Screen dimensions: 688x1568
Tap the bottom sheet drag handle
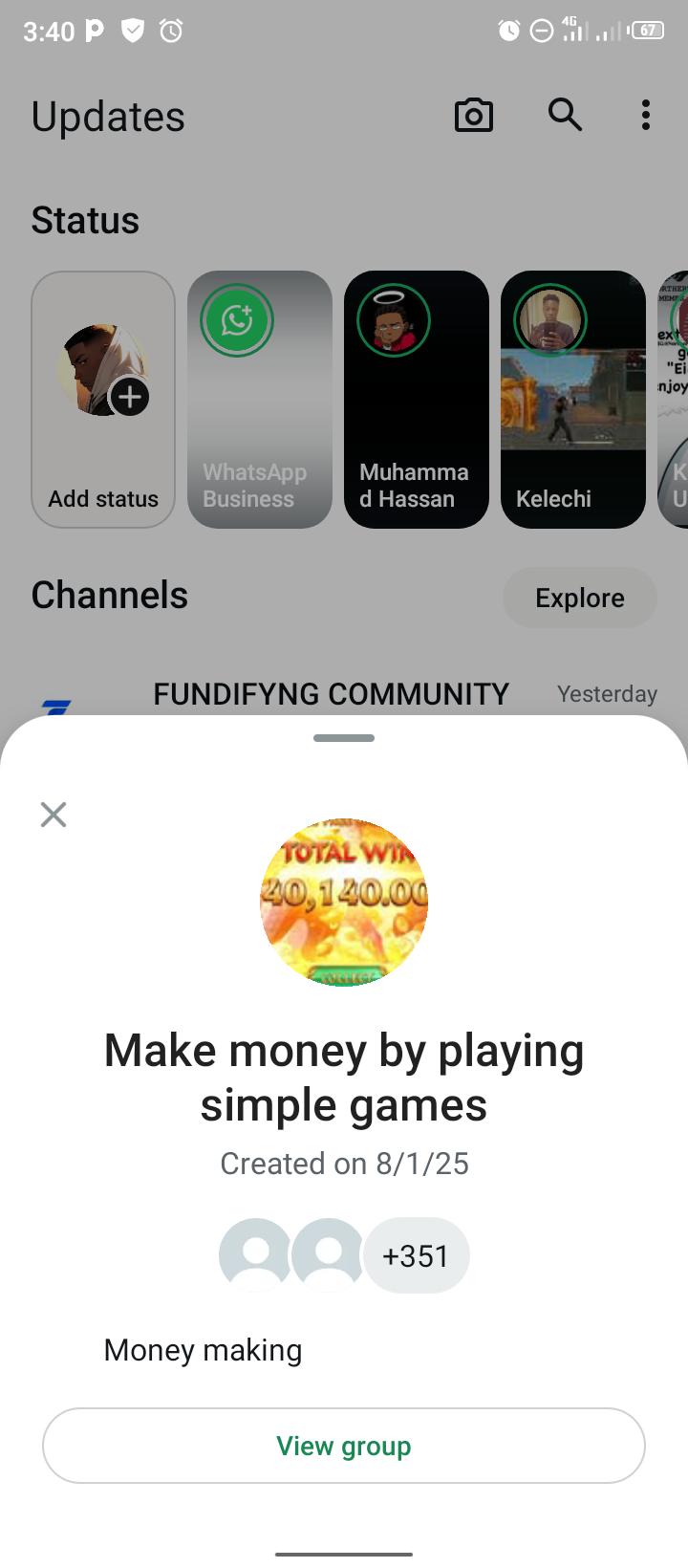pos(344,738)
